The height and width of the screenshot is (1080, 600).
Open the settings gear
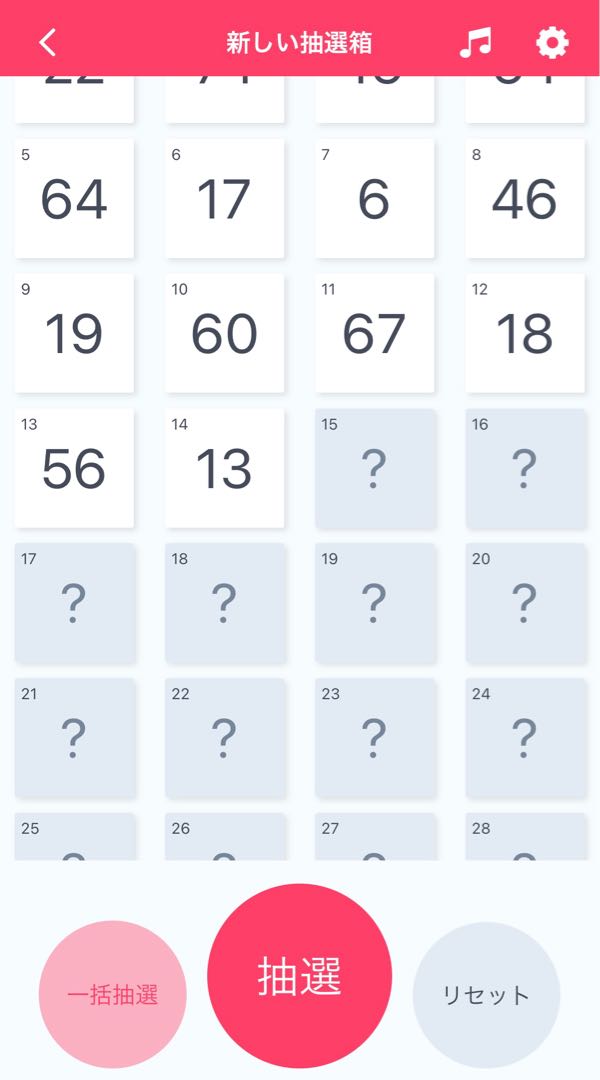pos(552,42)
